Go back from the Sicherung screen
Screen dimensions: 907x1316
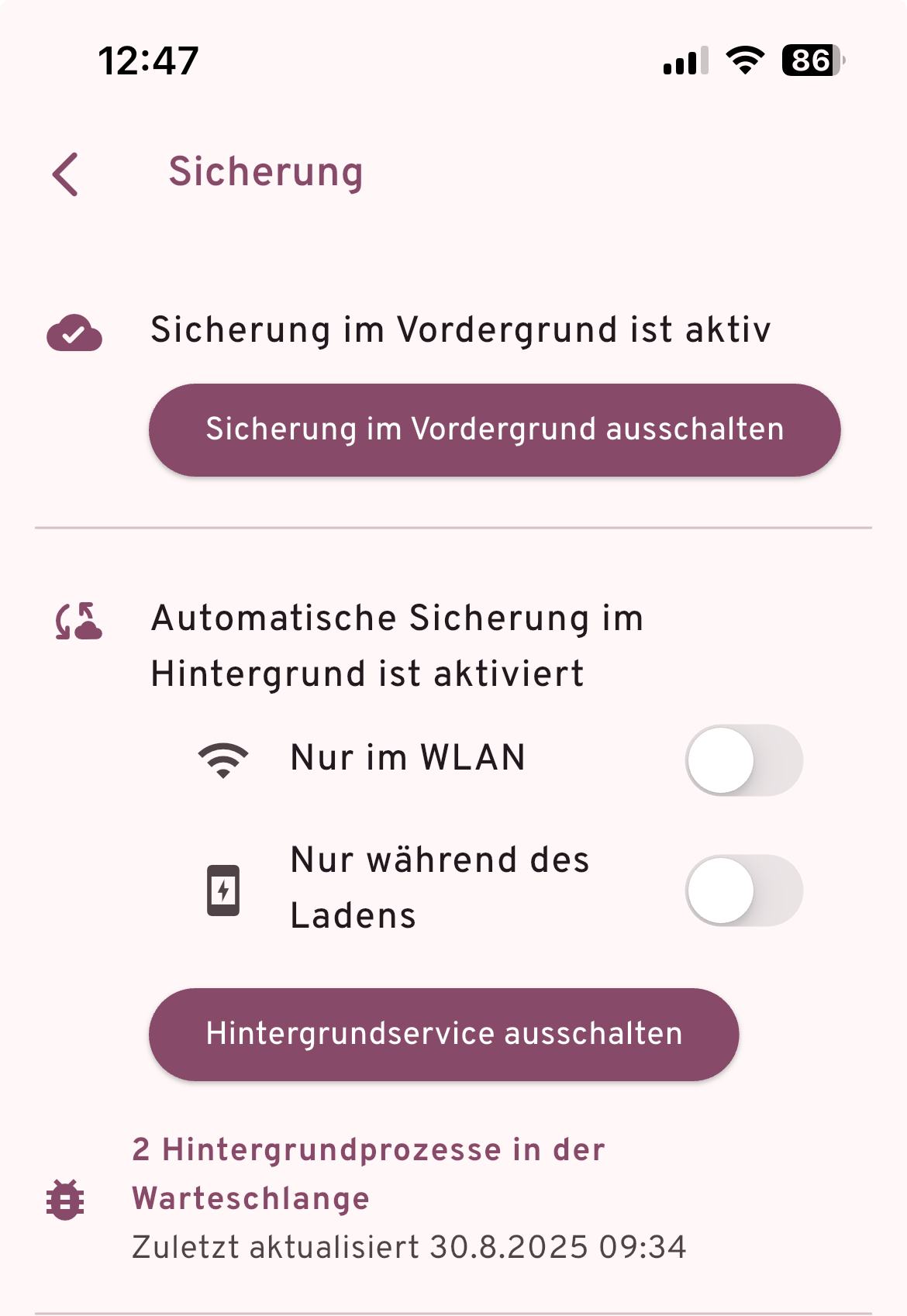pos(66,174)
